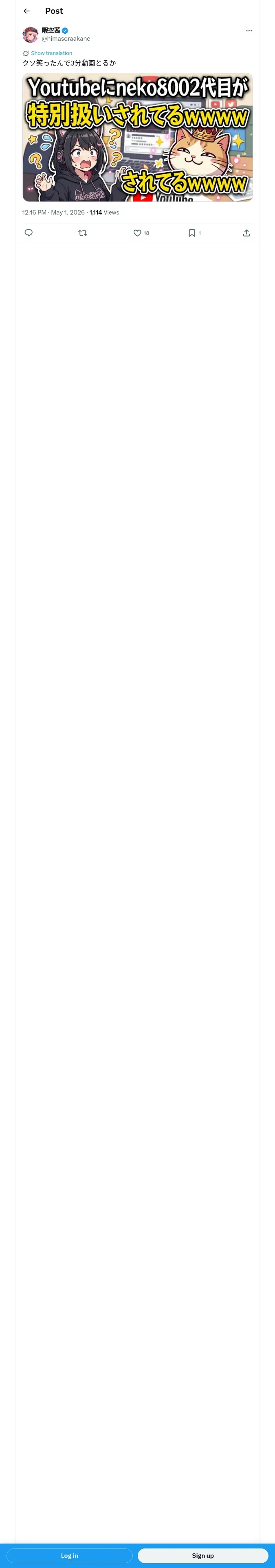This screenshot has height=1568, width=275.
Task: Like the post with 18 likes
Action: (x=141, y=232)
